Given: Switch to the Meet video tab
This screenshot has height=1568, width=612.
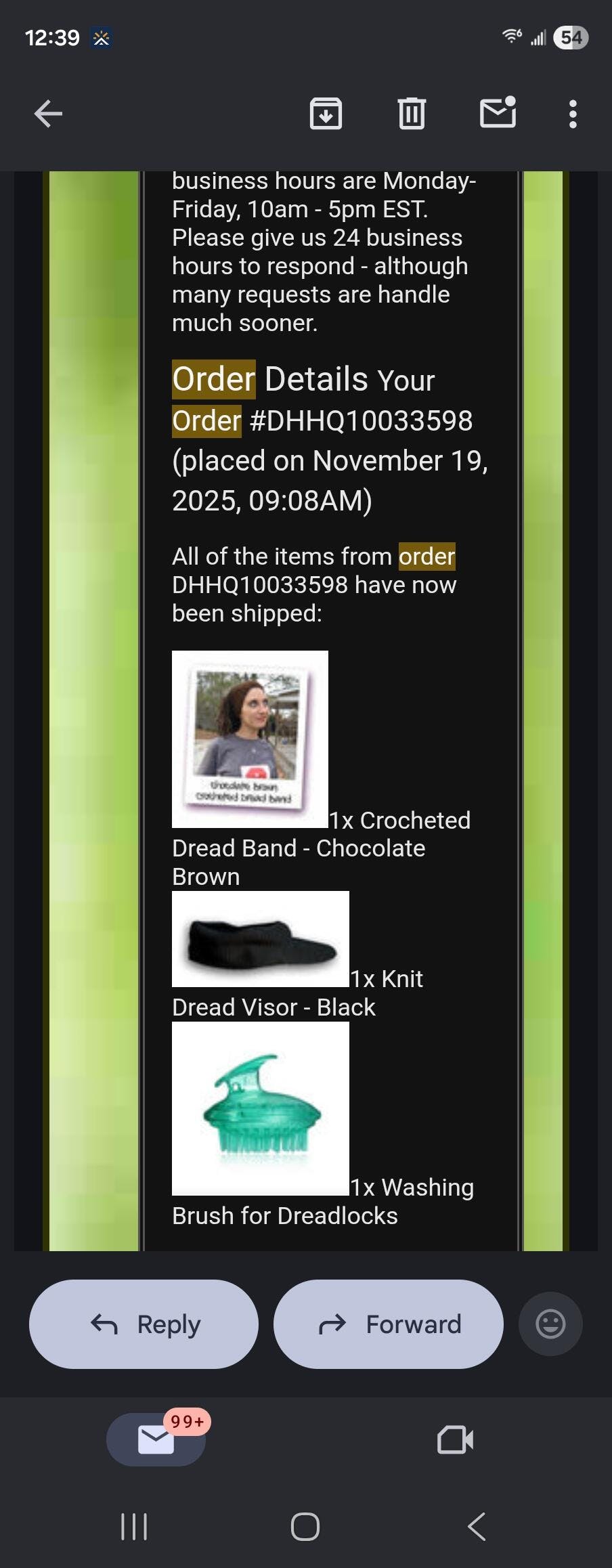Looking at the screenshot, I should click(x=456, y=1440).
